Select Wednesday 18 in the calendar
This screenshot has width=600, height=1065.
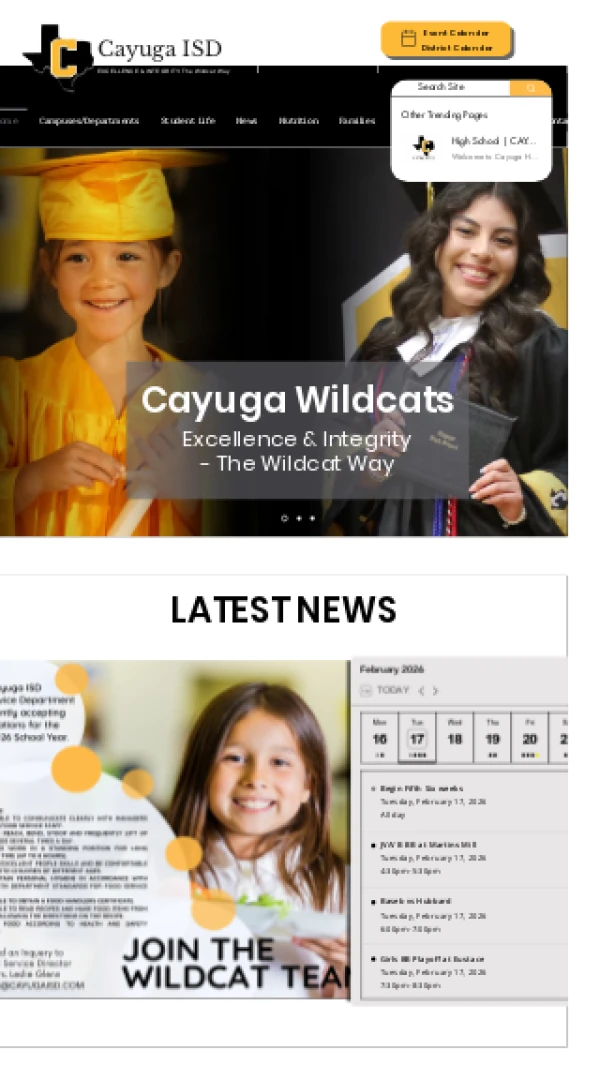tap(455, 738)
